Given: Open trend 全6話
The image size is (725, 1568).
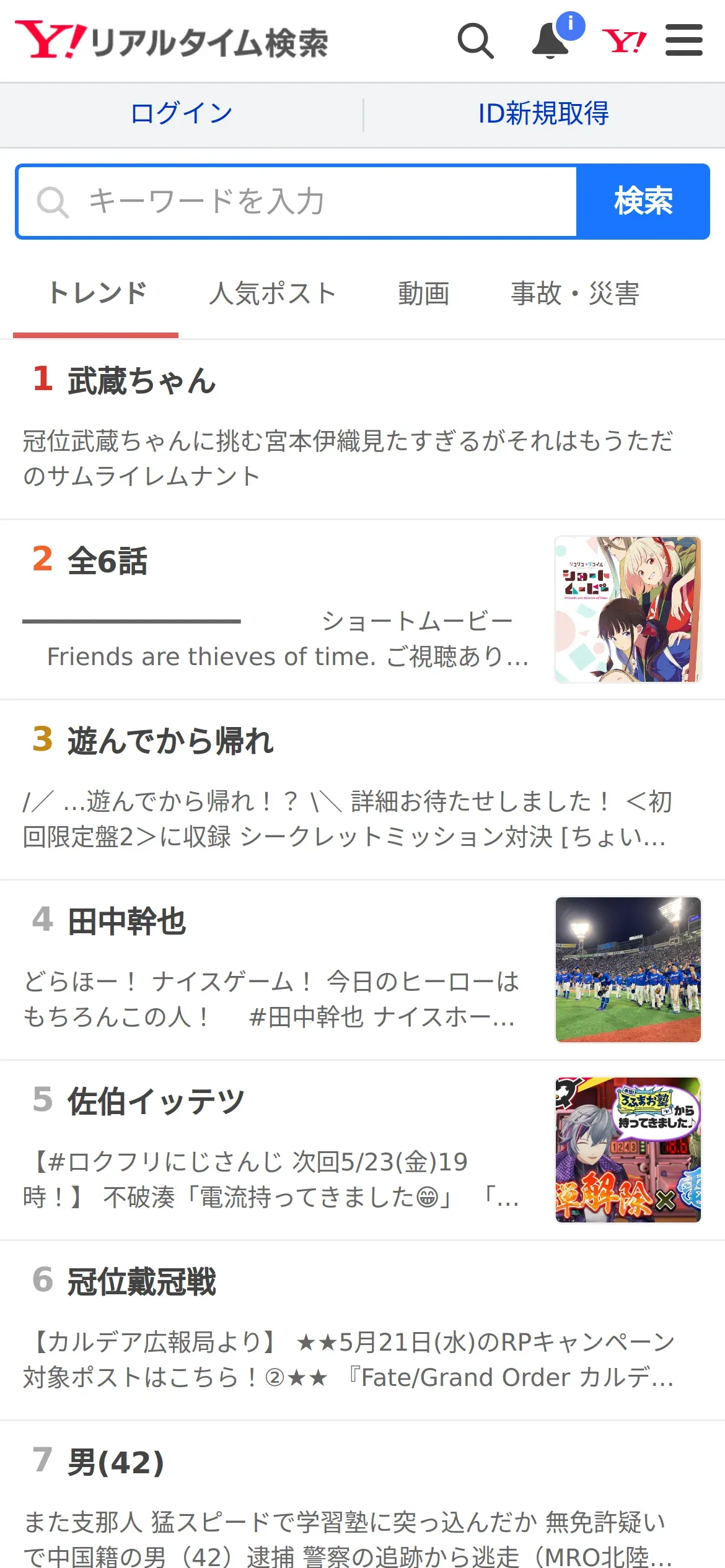Looking at the screenshot, I should point(108,561).
